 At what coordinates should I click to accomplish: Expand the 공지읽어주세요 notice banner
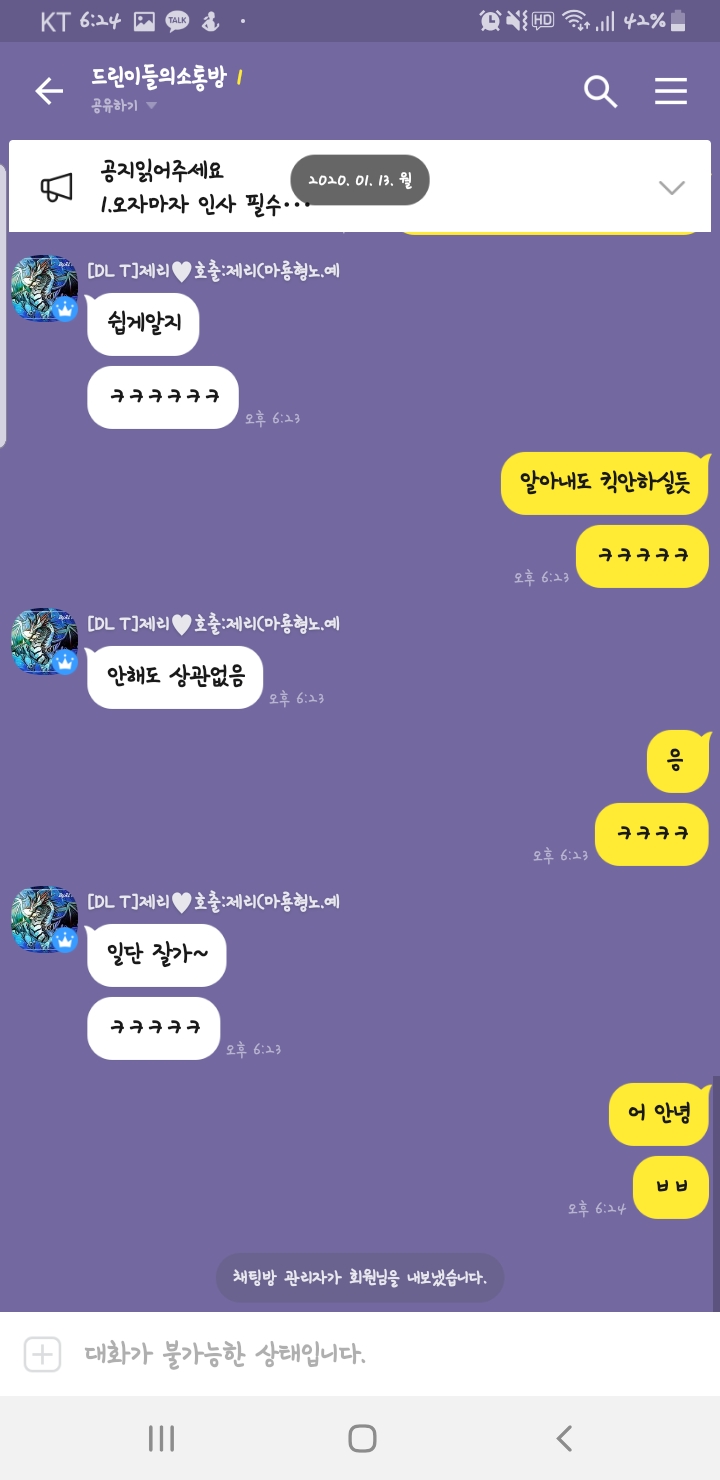coord(671,187)
